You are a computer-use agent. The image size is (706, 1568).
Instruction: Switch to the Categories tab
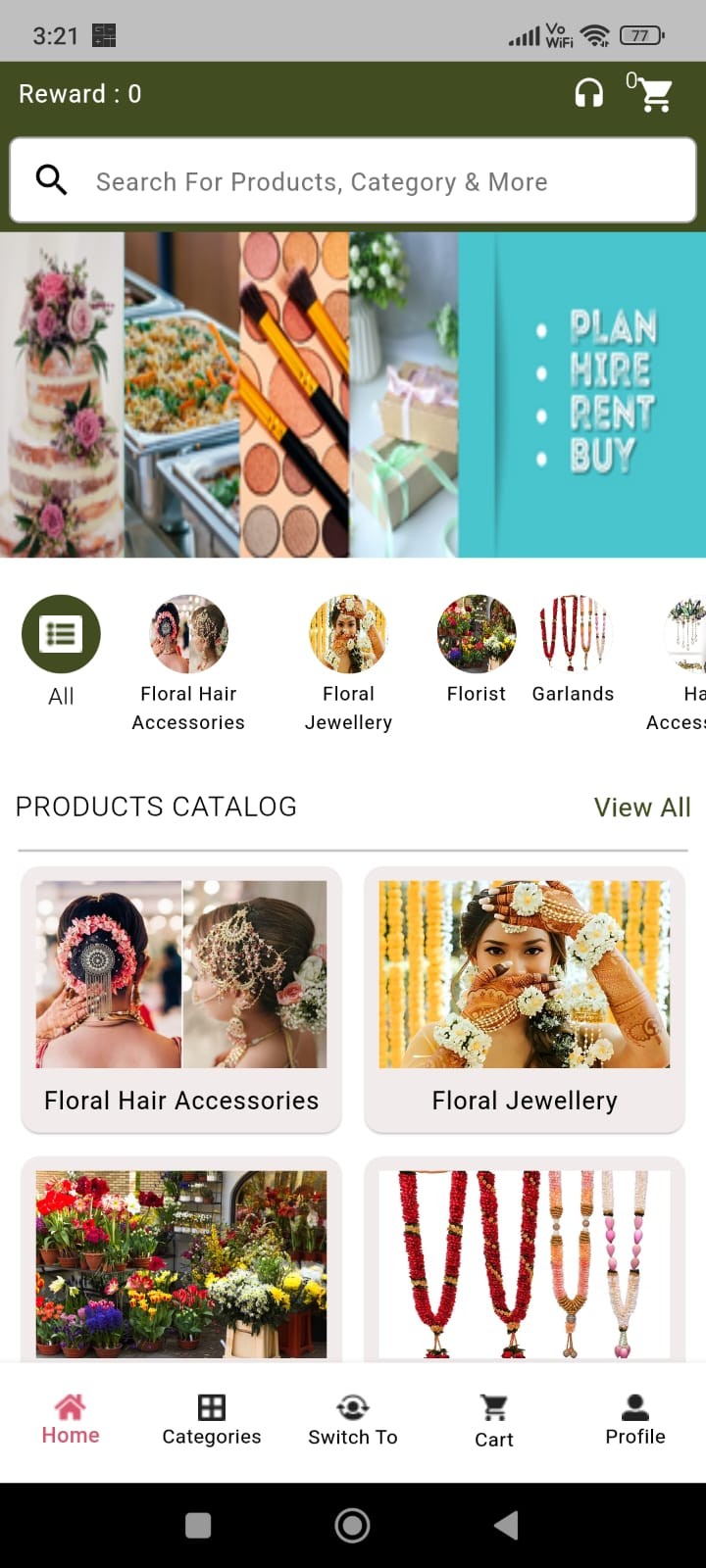[212, 1419]
